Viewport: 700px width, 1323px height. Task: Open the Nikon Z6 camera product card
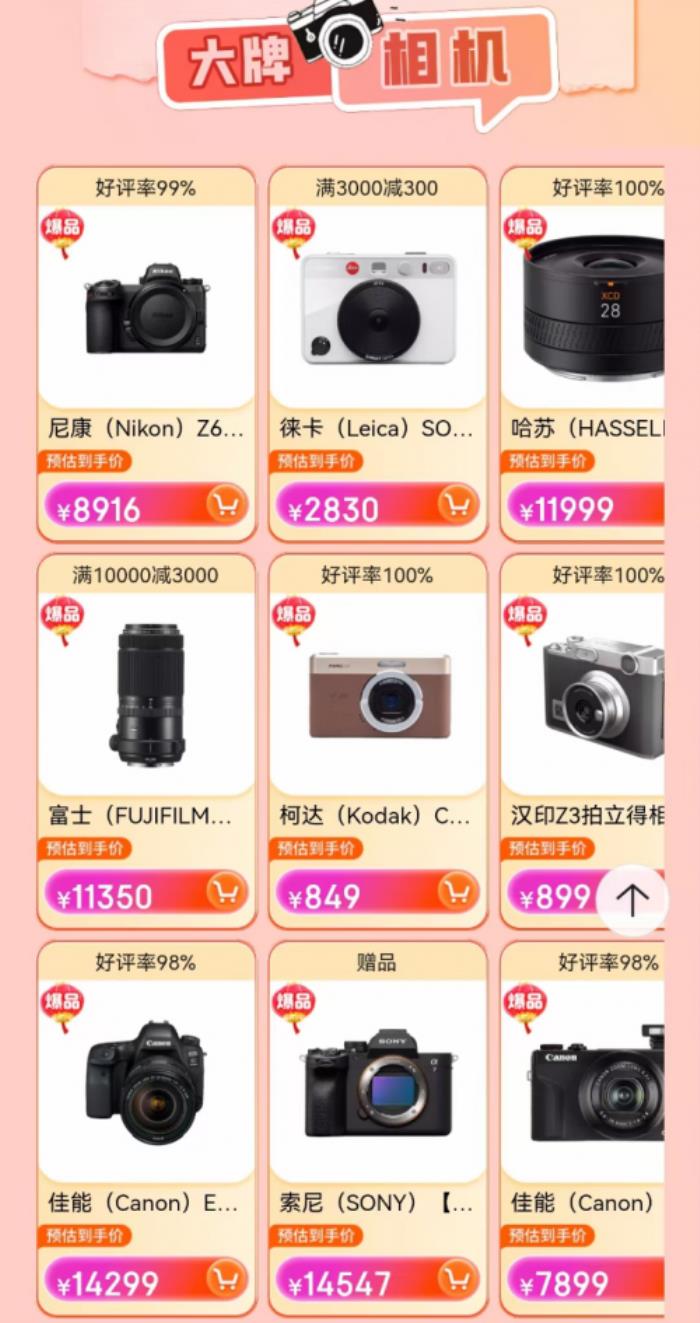click(x=147, y=310)
